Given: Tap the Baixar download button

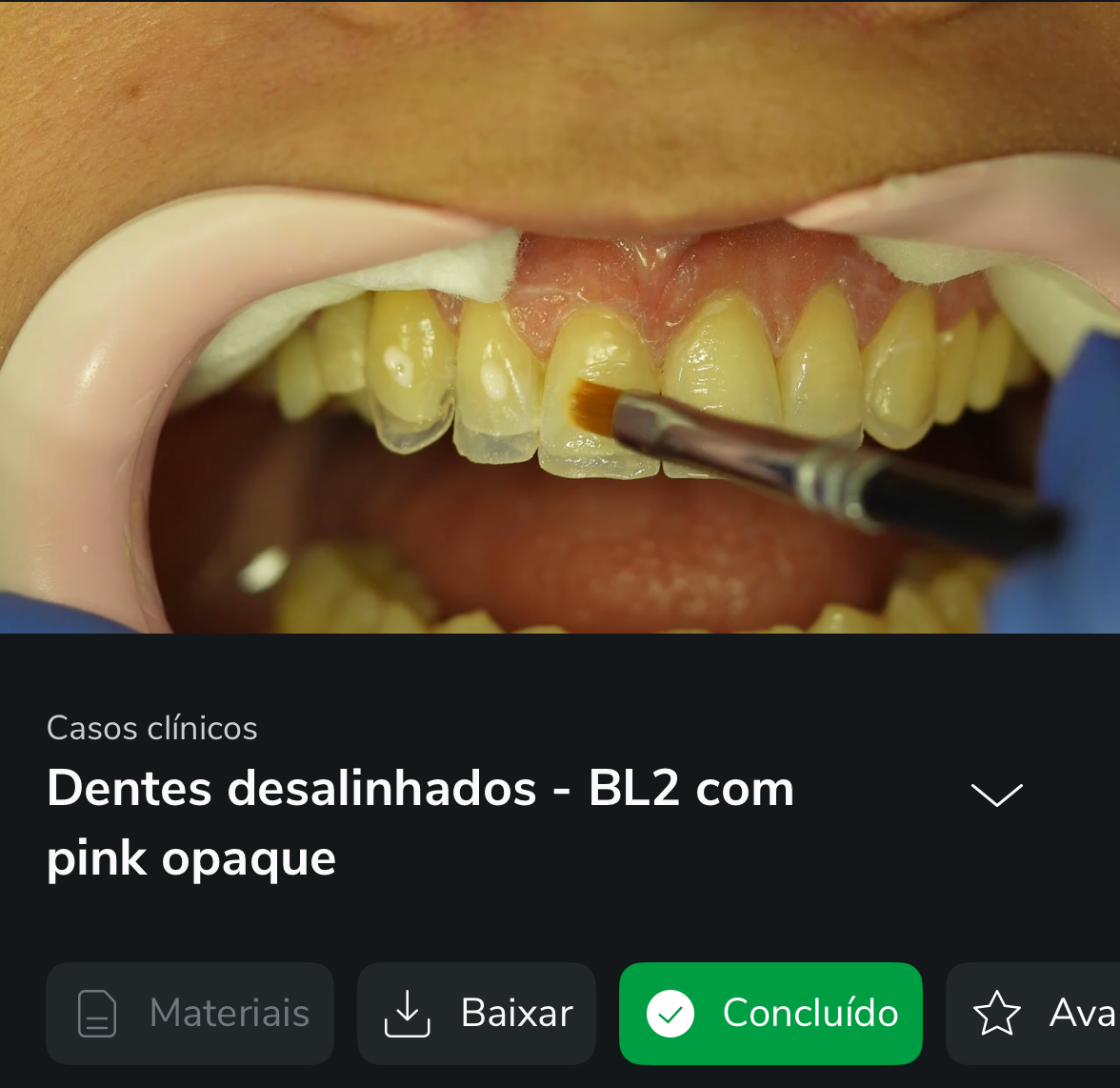Looking at the screenshot, I should (476, 1013).
